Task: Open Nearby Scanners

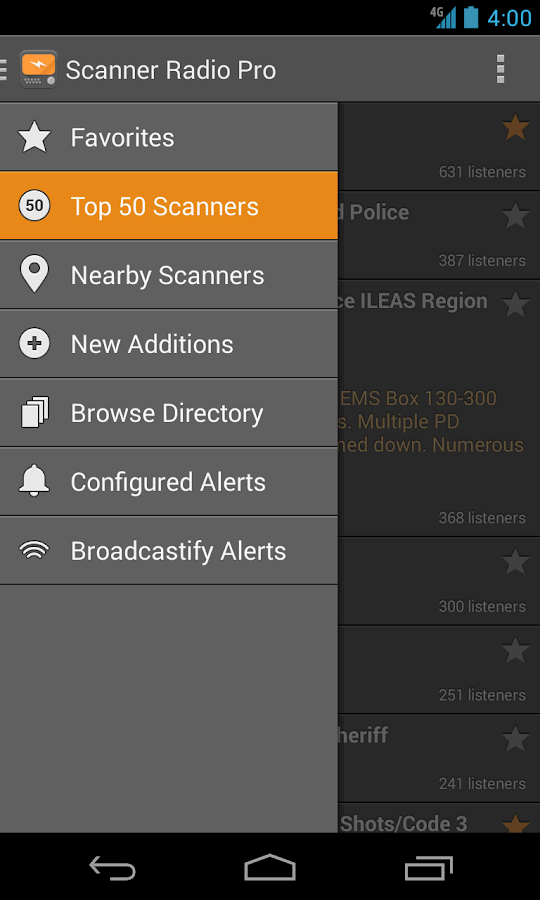Action: 169,275
